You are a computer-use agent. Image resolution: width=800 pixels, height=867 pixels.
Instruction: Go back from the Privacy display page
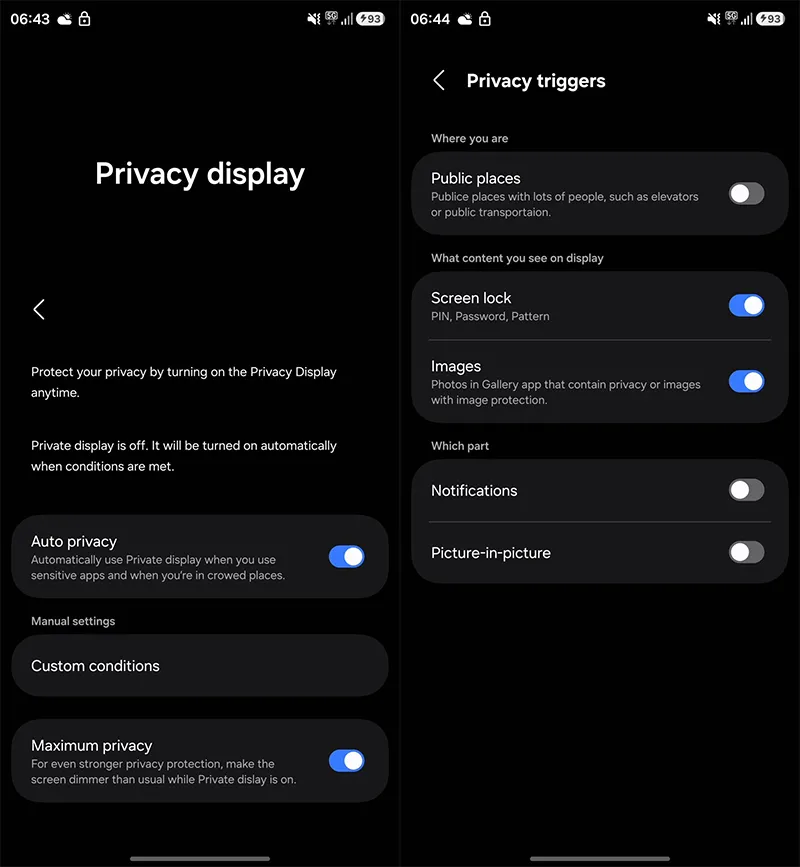39,310
